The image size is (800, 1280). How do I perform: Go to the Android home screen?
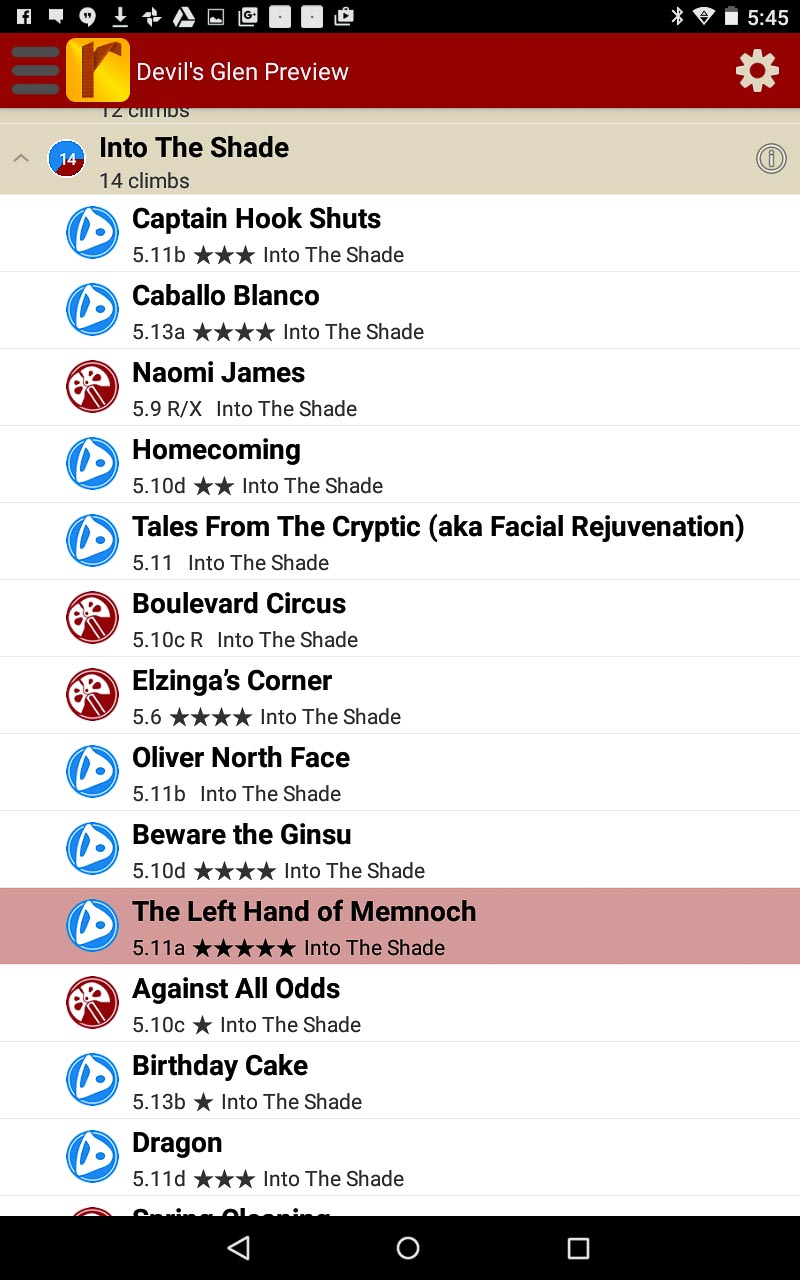407,1247
